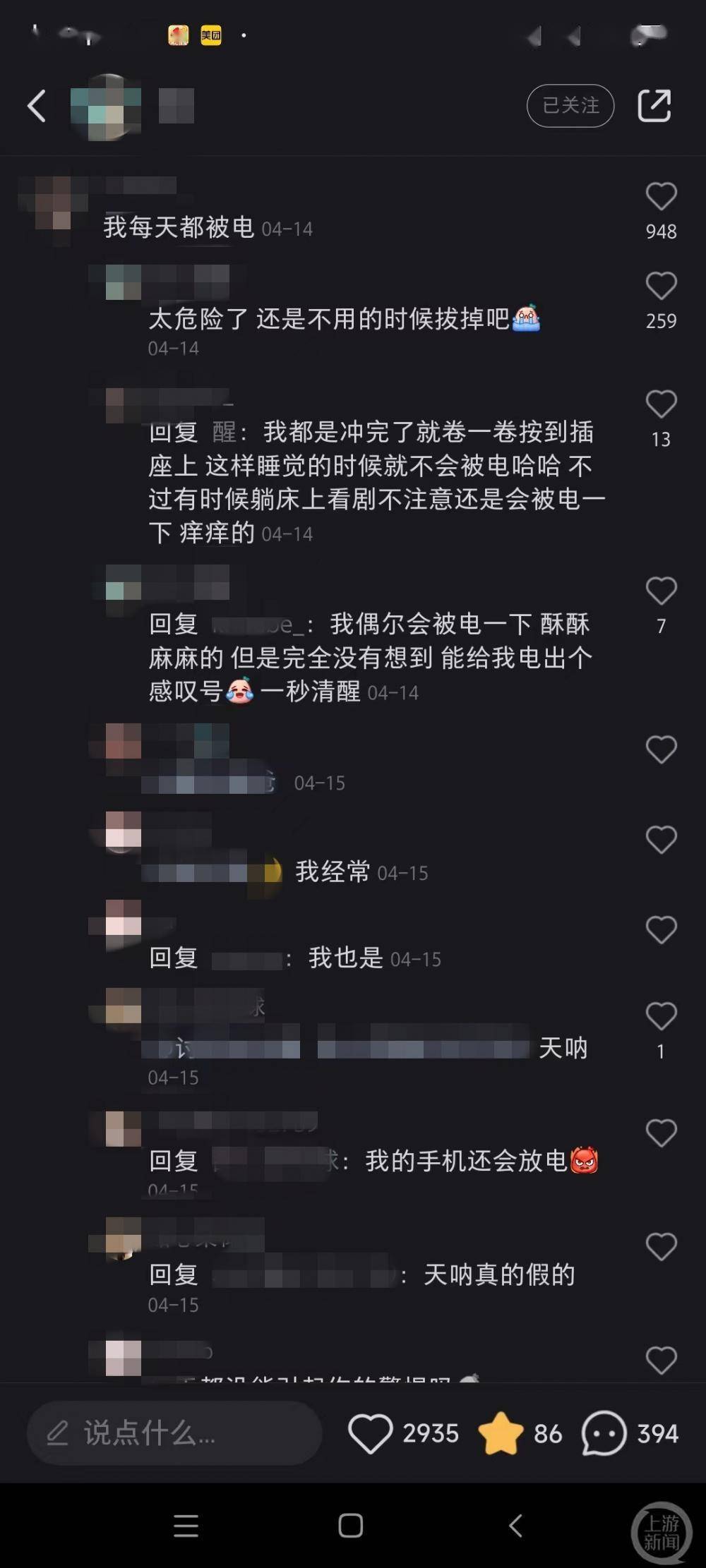Open the post author's avatar
This screenshot has height=1568, width=706.
point(106,107)
